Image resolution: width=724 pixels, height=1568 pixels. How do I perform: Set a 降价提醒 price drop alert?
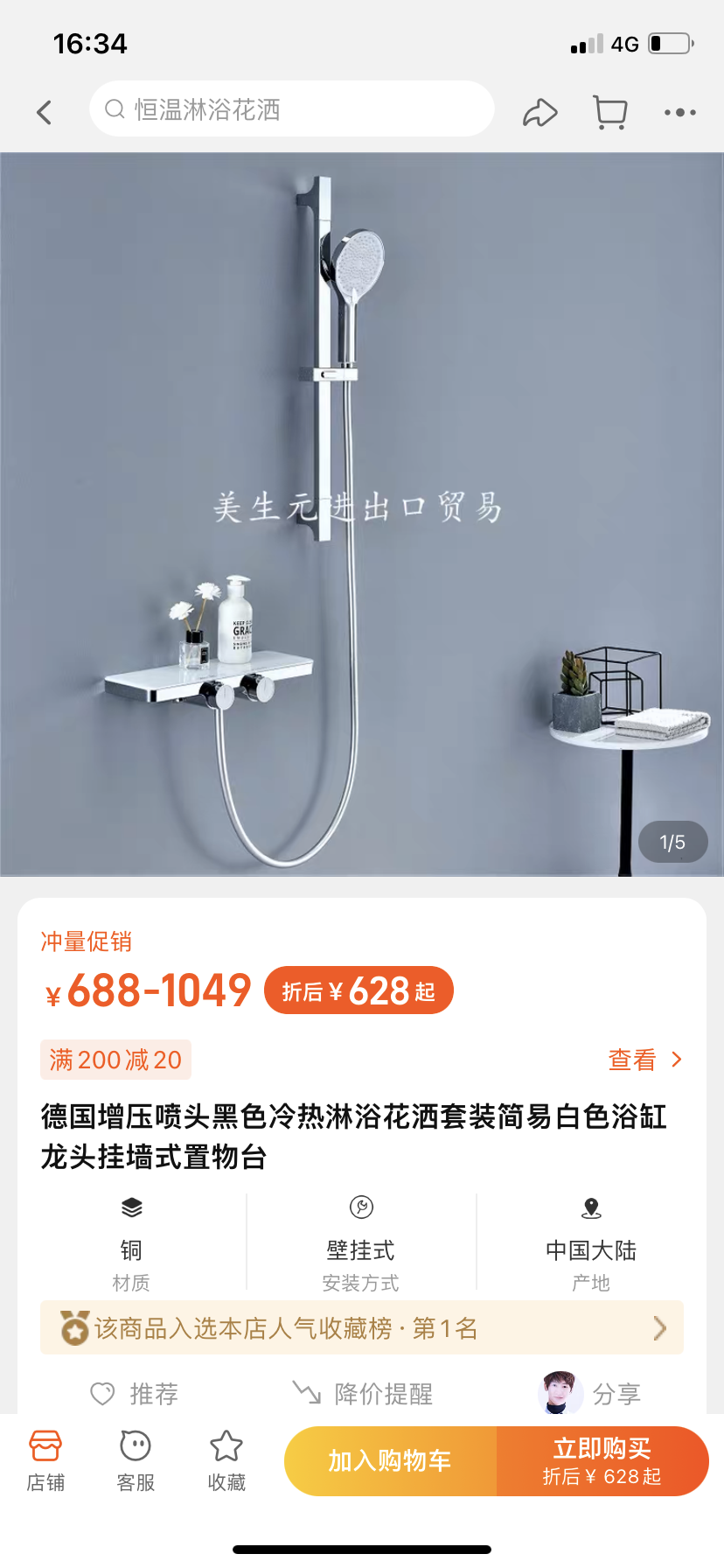point(363,1393)
